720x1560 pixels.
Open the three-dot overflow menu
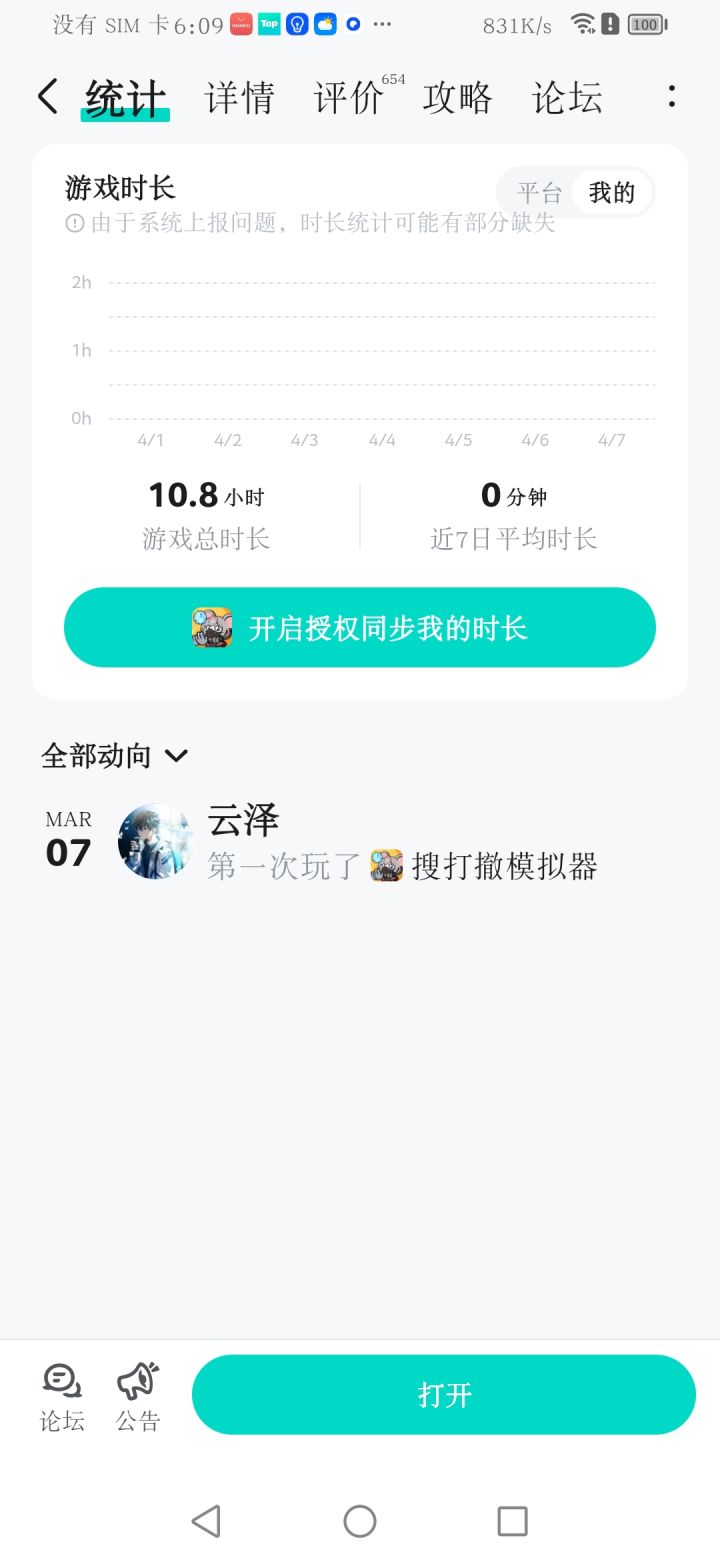pyautogui.click(x=672, y=95)
